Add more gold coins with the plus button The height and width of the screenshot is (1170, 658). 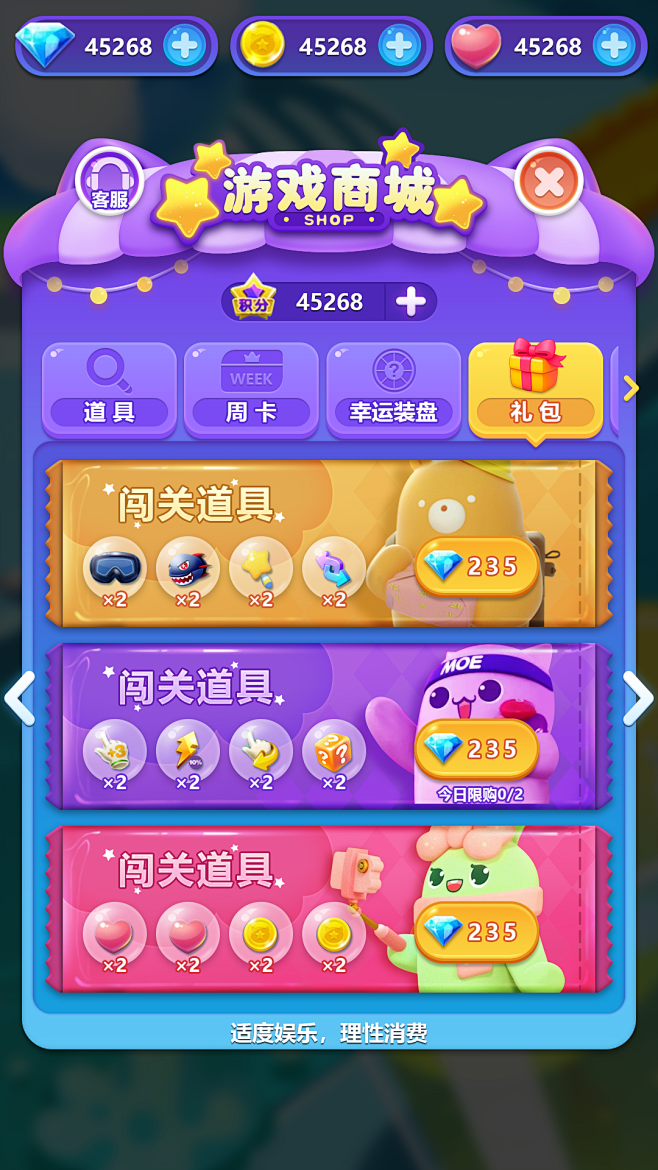pyautogui.click(x=399, y=46)
